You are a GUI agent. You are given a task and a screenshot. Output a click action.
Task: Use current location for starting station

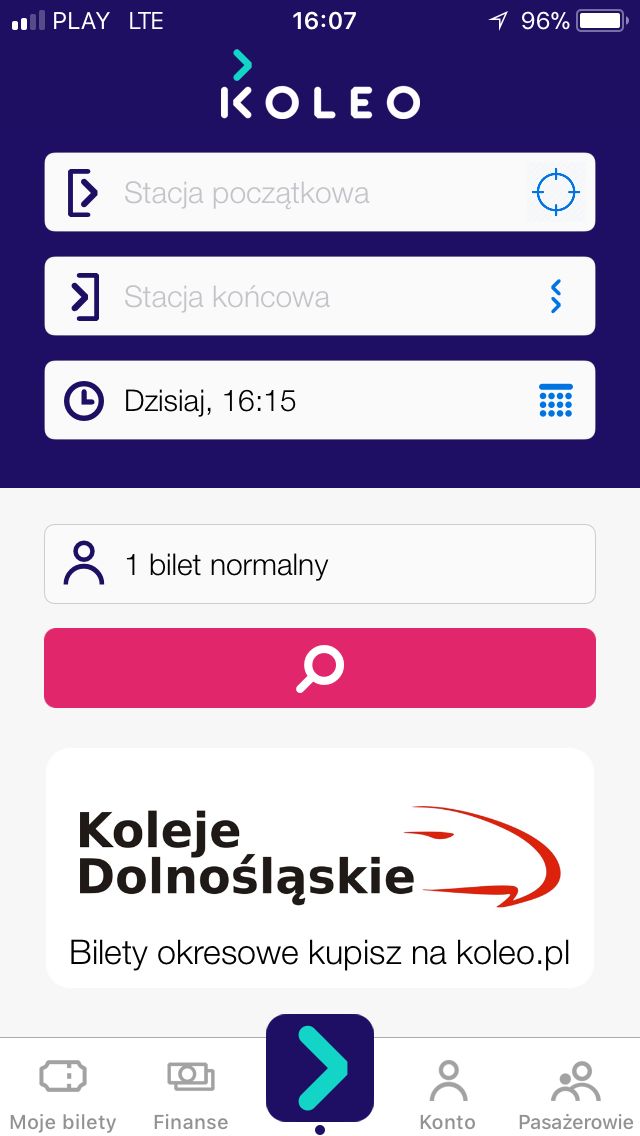(555, 192)
